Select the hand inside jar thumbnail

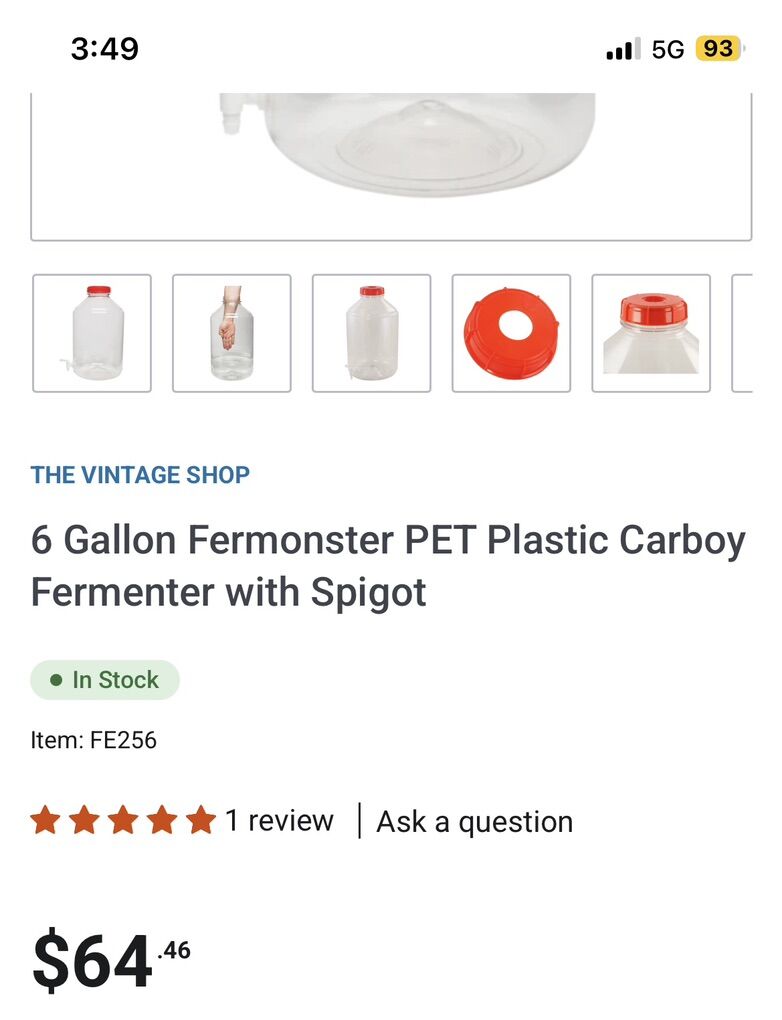click(232, 330)
